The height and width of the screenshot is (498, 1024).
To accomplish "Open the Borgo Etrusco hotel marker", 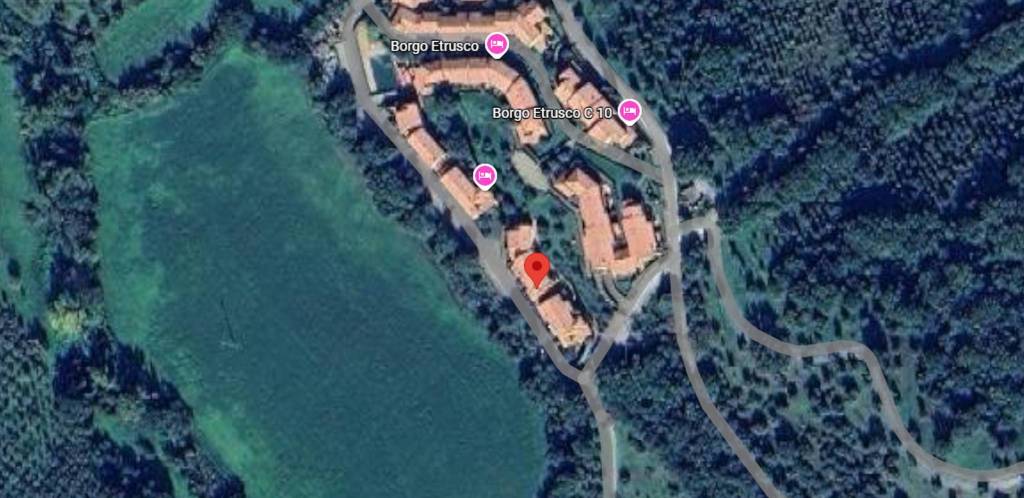I will coord(496,44).
